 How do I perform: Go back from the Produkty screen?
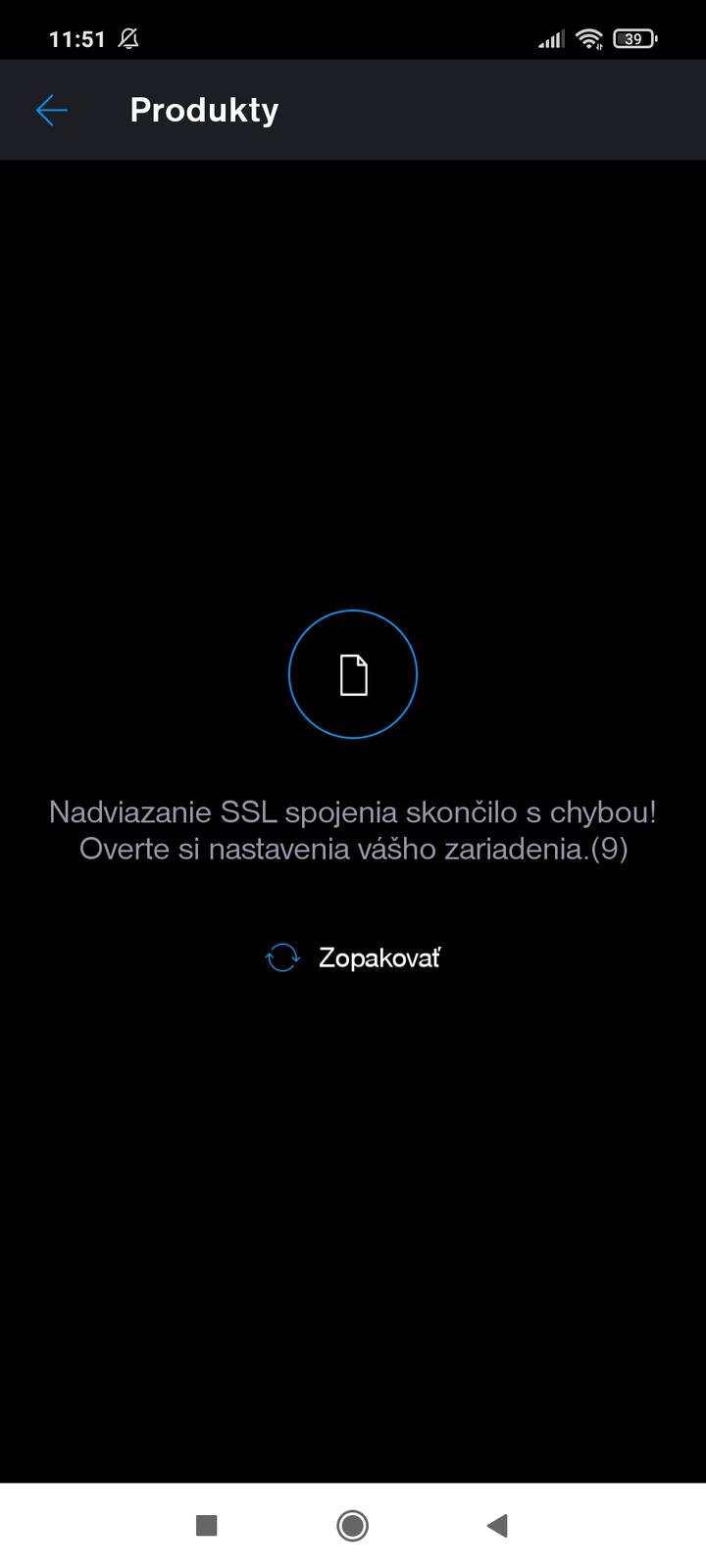click(x=51, y=110)
